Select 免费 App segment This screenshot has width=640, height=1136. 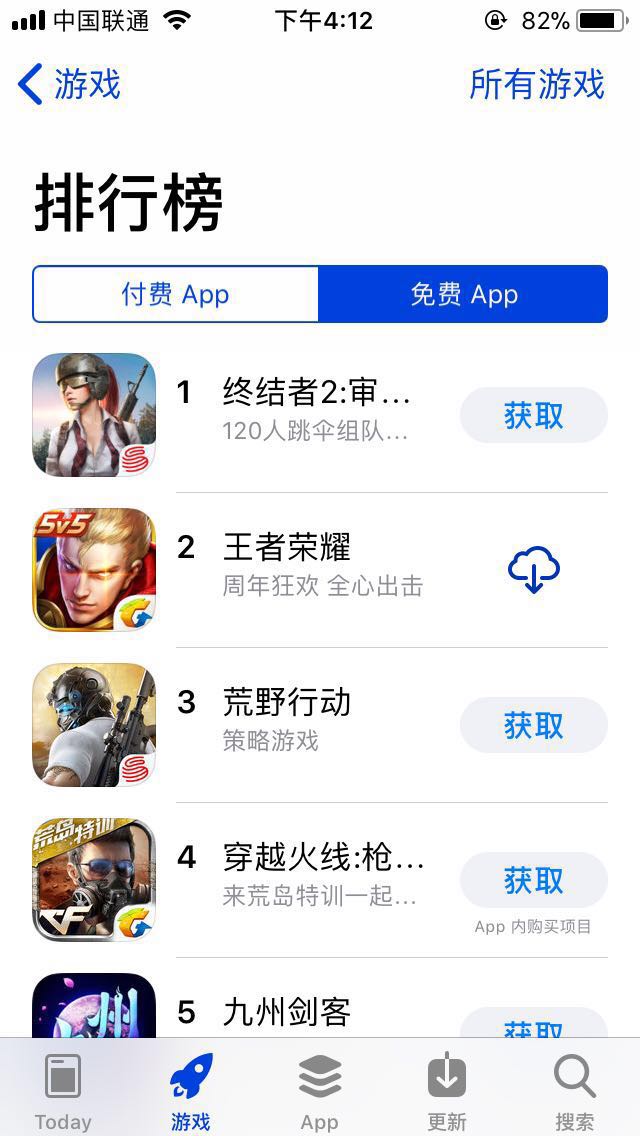[463, 294]
